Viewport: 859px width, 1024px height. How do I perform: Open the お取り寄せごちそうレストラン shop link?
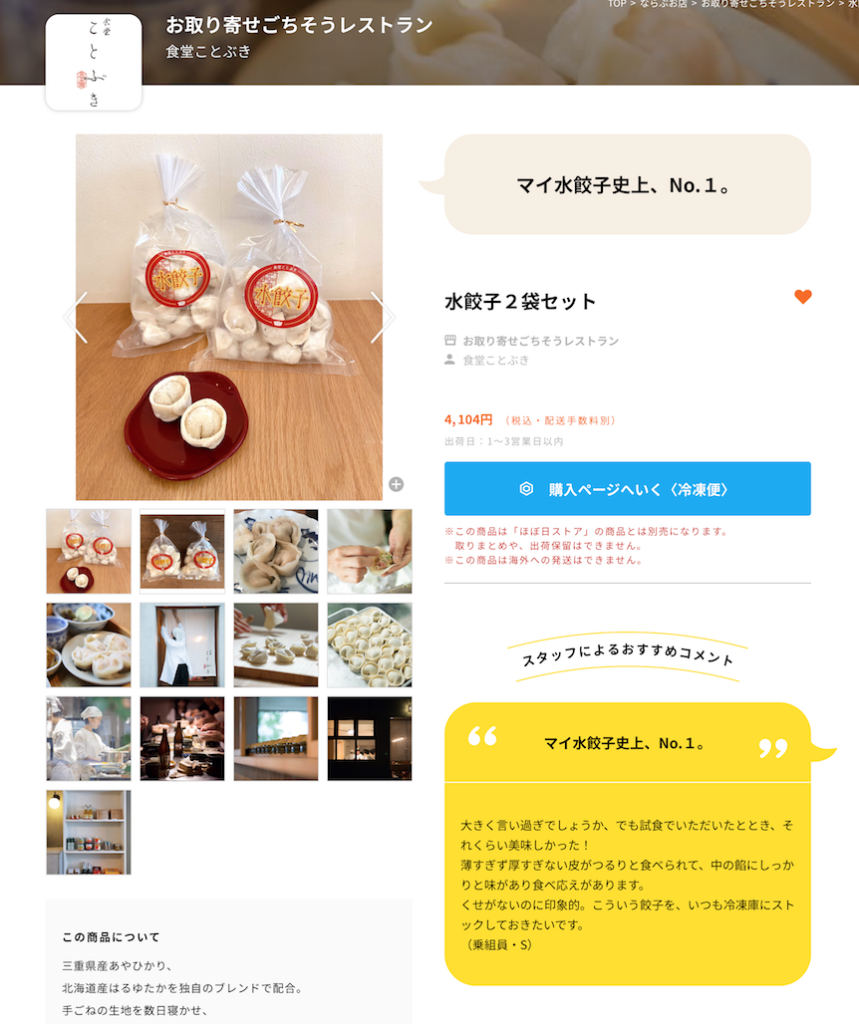pyautogui.click(x=540, y=341)
